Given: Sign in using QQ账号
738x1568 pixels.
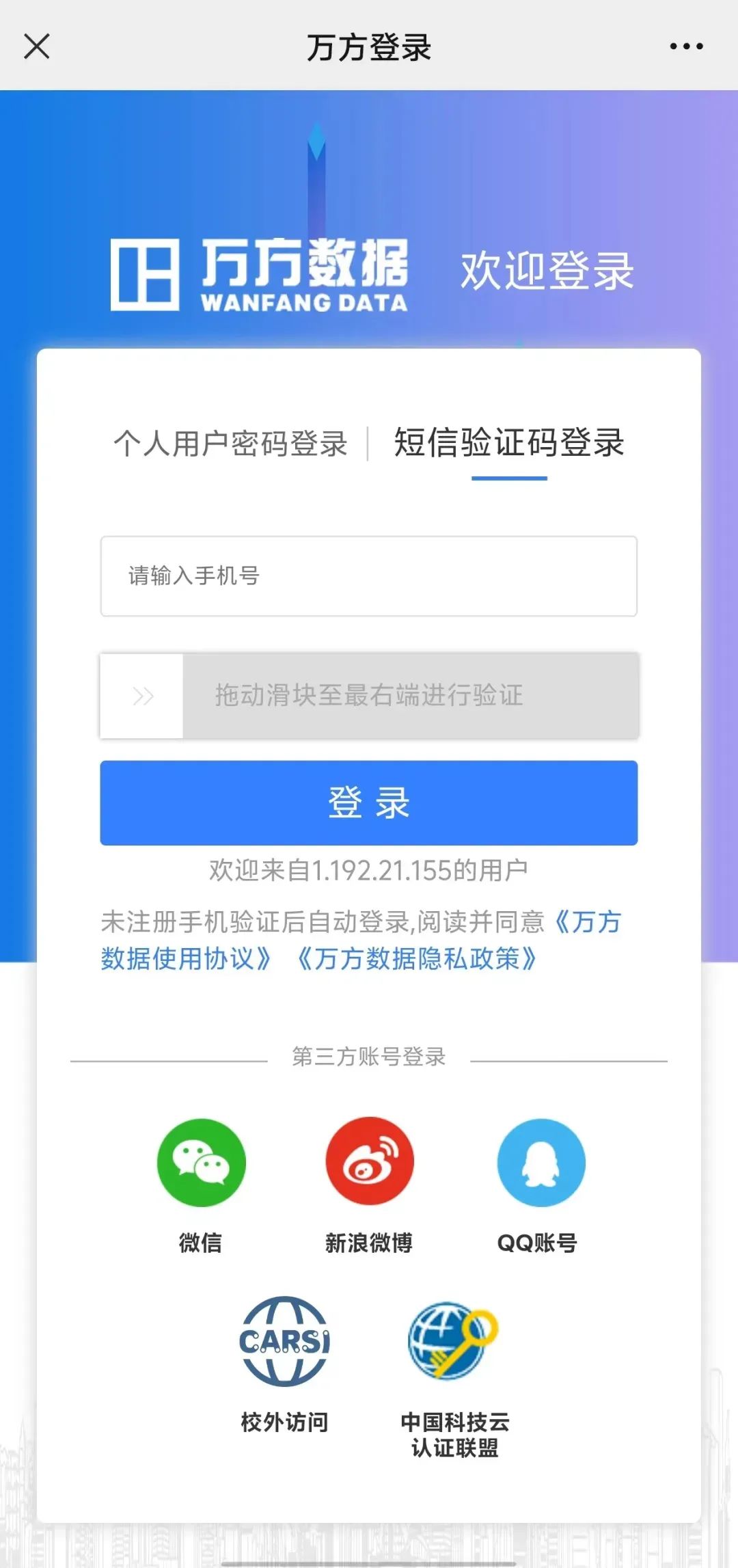Looking at the screenshot, I should pos(541,1162).
